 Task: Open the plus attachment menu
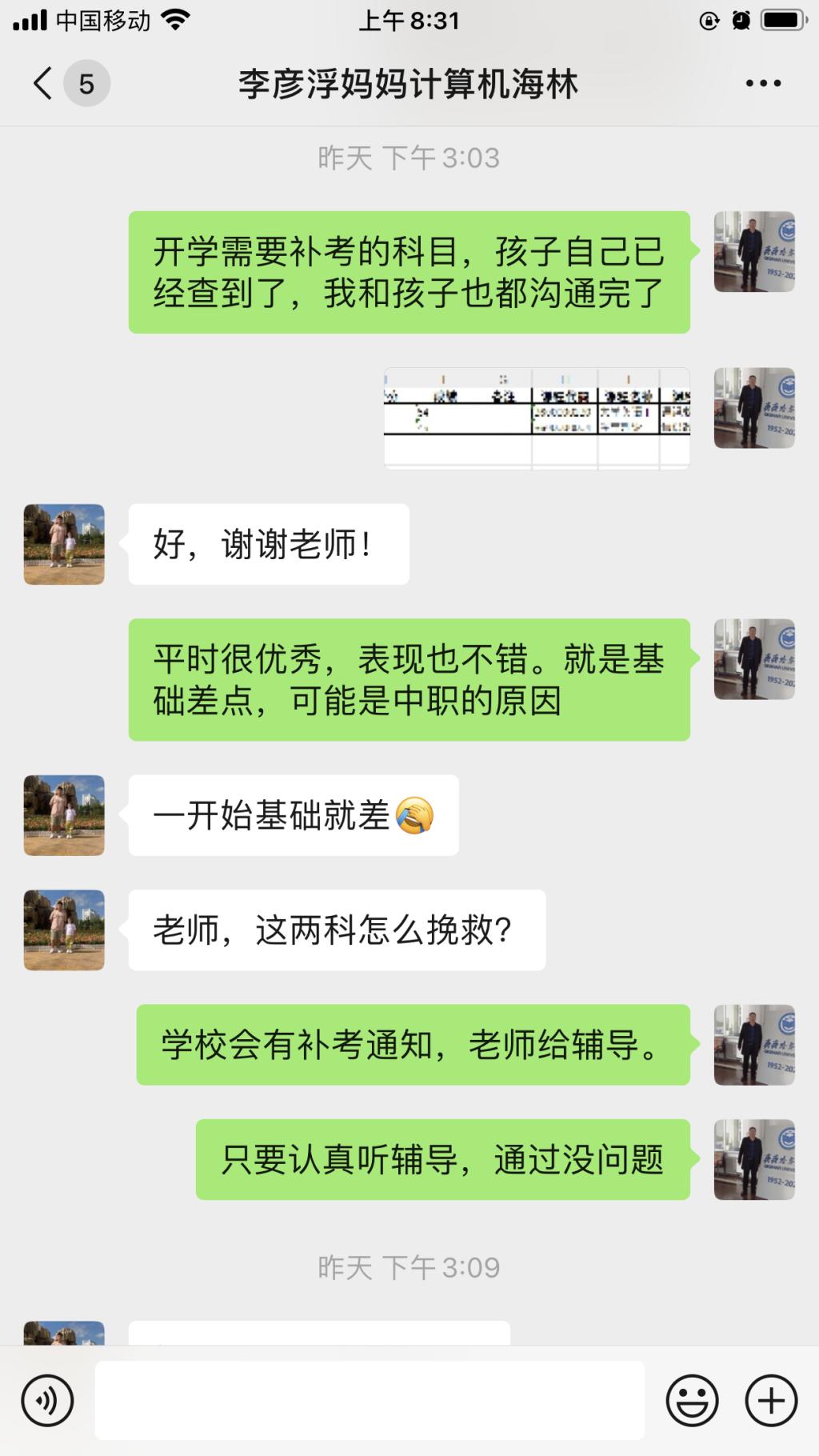pos(771,1401)
